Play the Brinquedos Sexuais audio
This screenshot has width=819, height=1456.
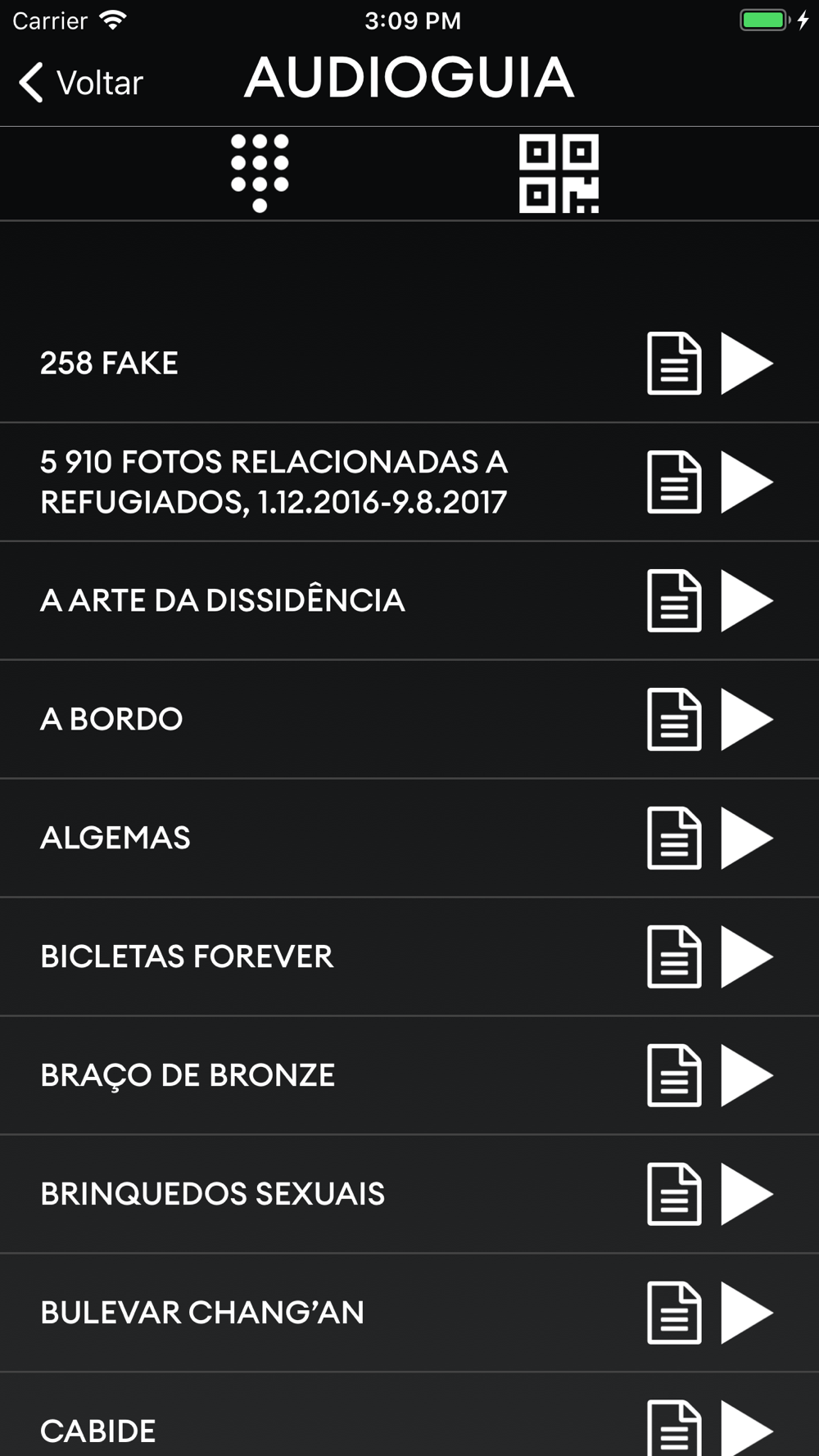[x=747, y=1195]
